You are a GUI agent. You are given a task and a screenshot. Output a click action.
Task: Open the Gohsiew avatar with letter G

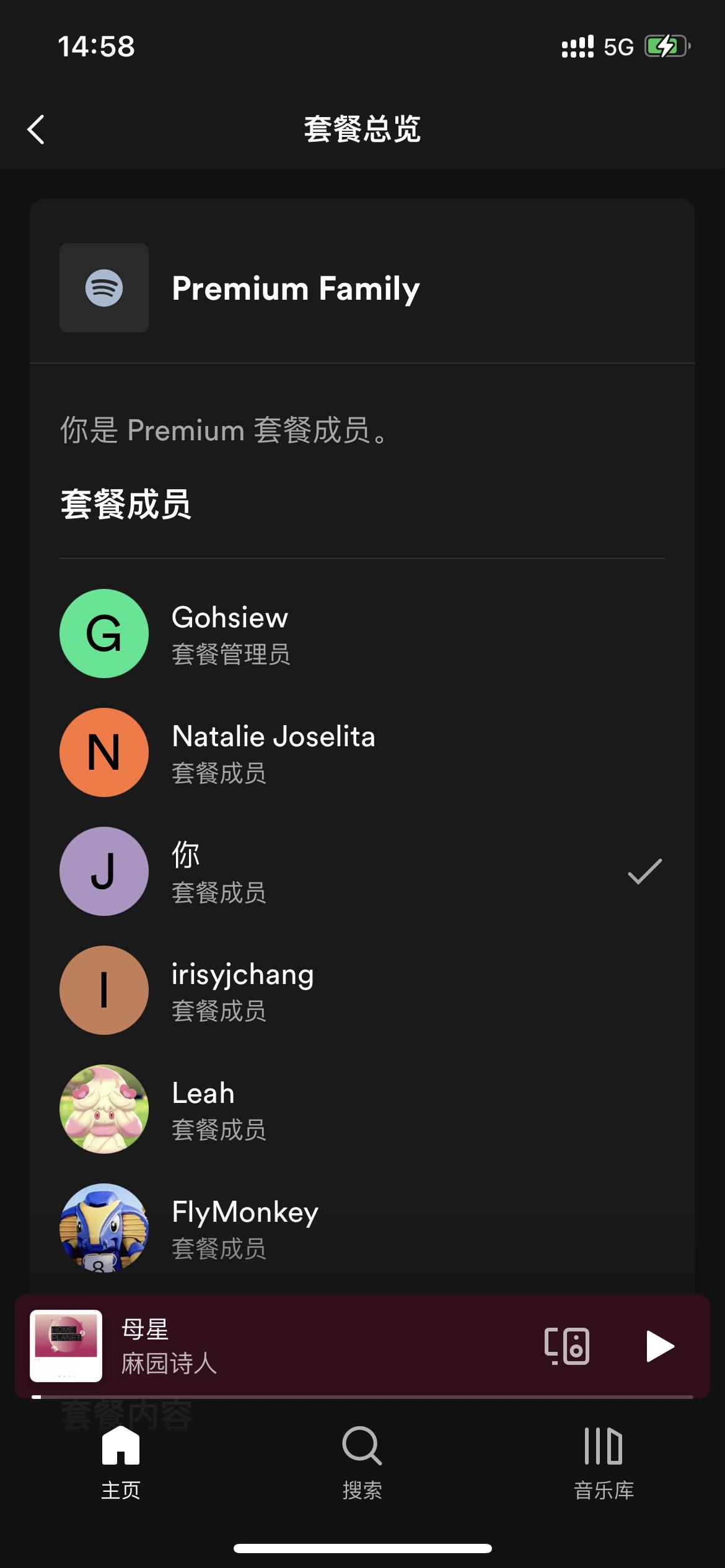tap(103, 633)
